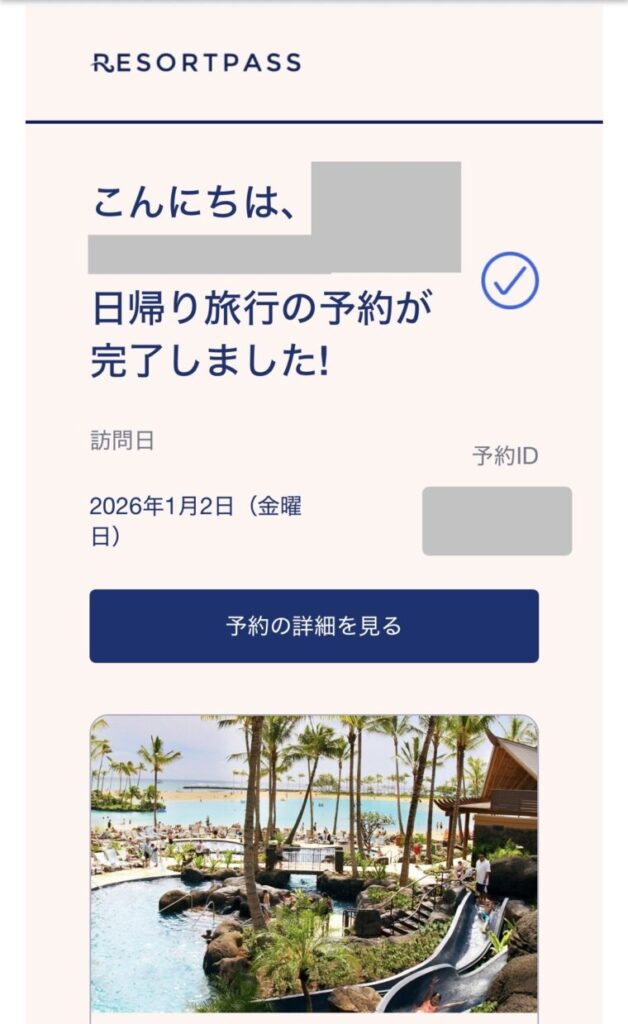Tap the 予約の詳細を見る button
628x1024 pixels.
point(314,626)
